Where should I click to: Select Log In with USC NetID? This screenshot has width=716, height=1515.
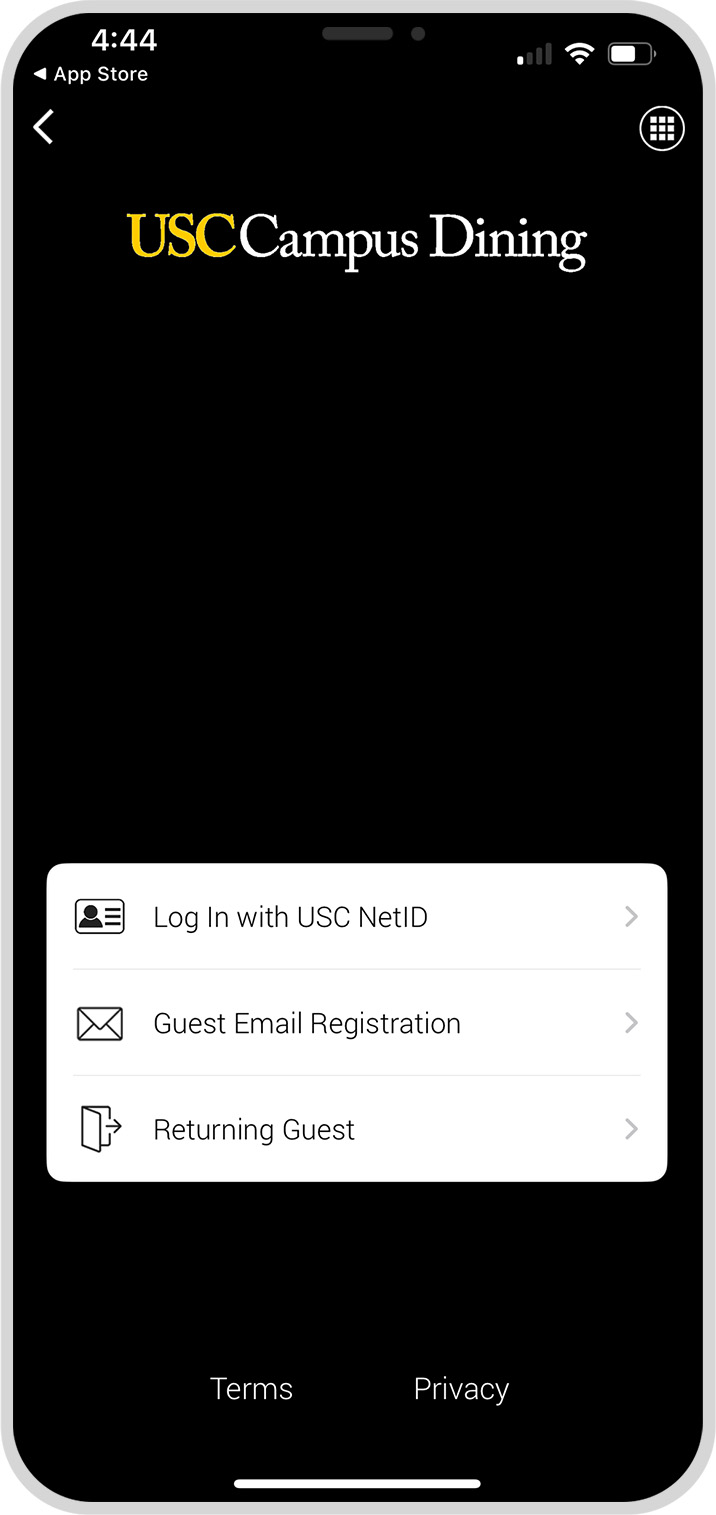pos(356,917)
